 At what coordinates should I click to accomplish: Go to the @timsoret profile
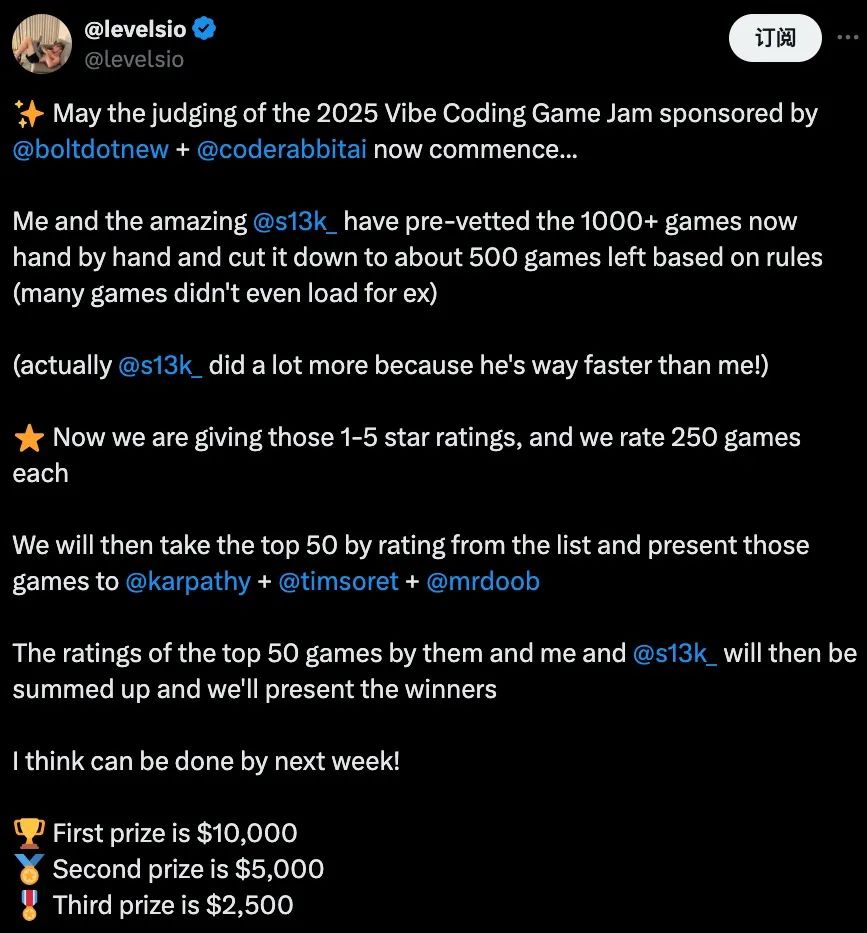[337, 581]
